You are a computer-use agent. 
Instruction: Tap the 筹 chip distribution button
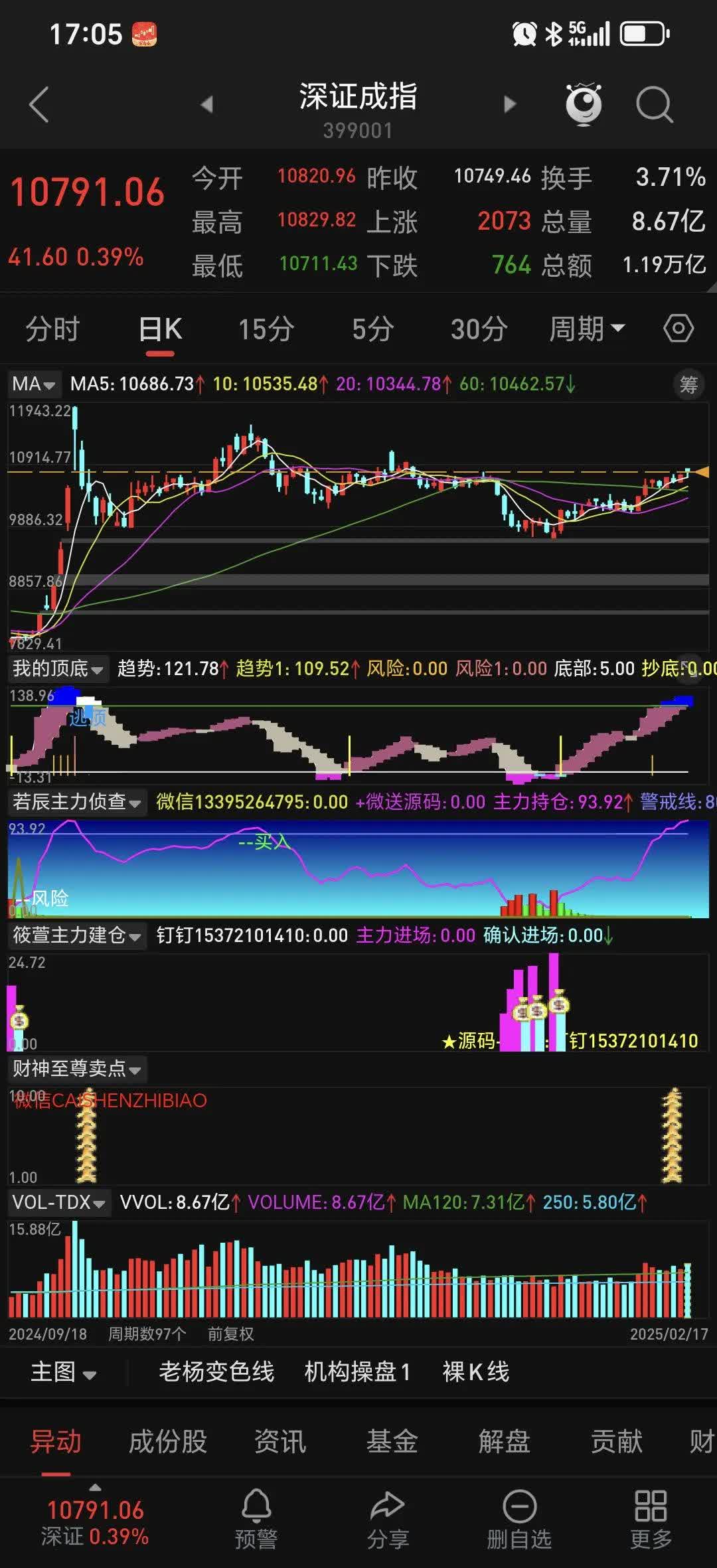[688, 384]
